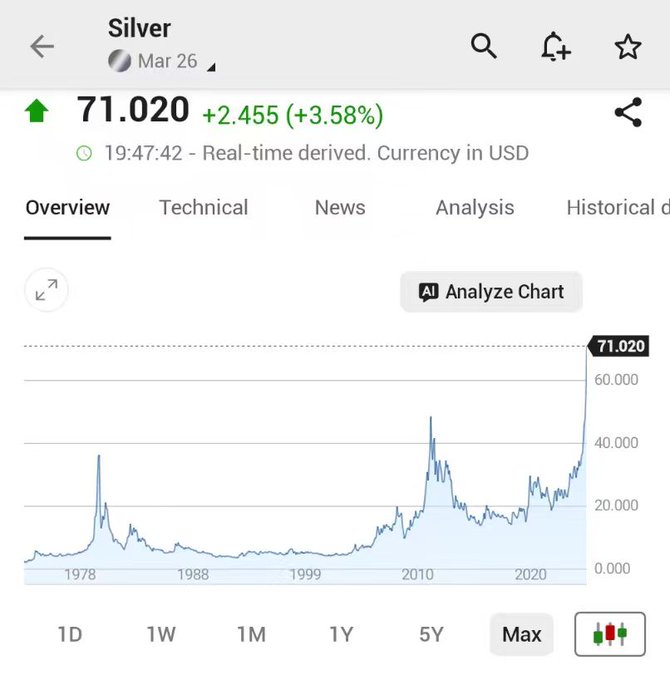The width and height of the screenshot is (670, 680).
Task: Tap the Analyze Chart button
Action: 491,292
